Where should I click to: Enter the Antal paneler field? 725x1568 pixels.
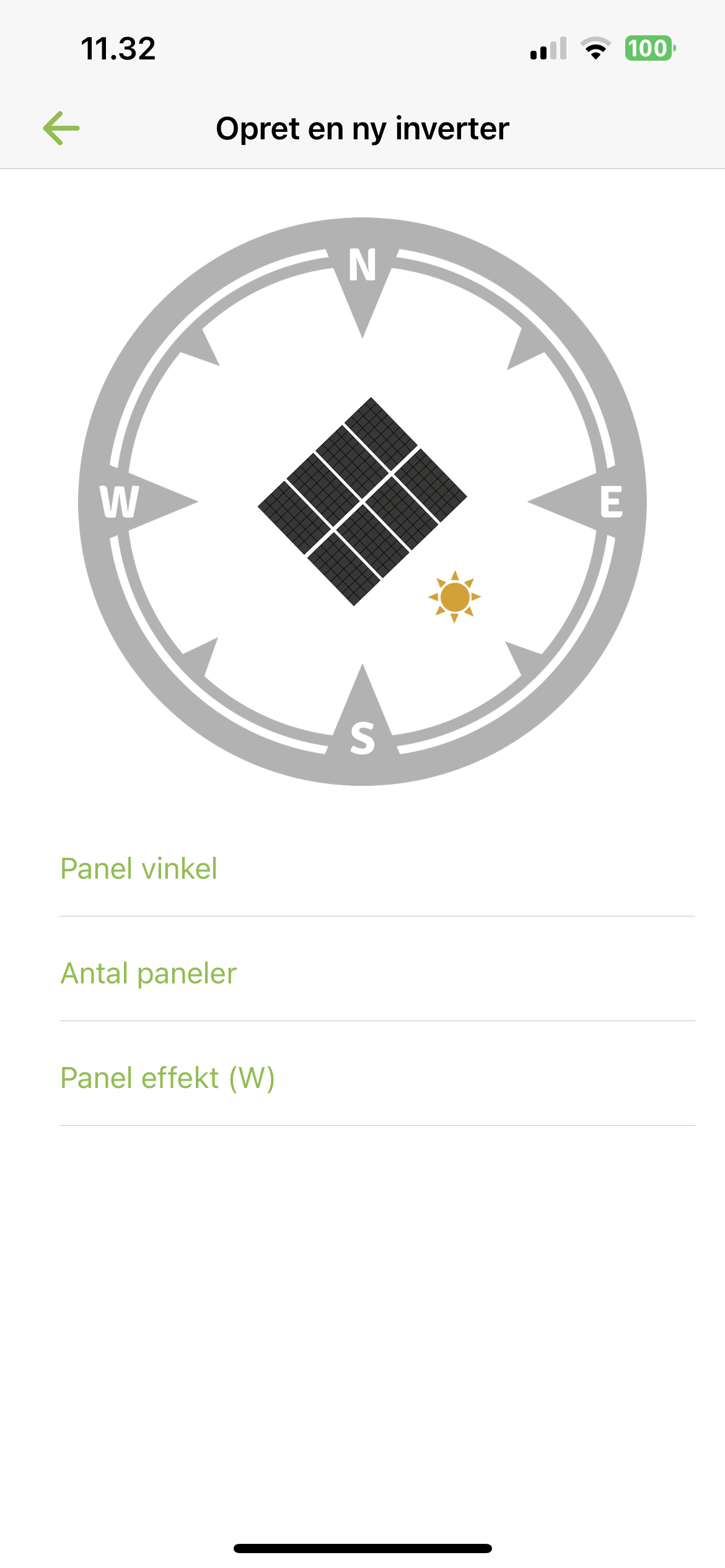point(377,973)
